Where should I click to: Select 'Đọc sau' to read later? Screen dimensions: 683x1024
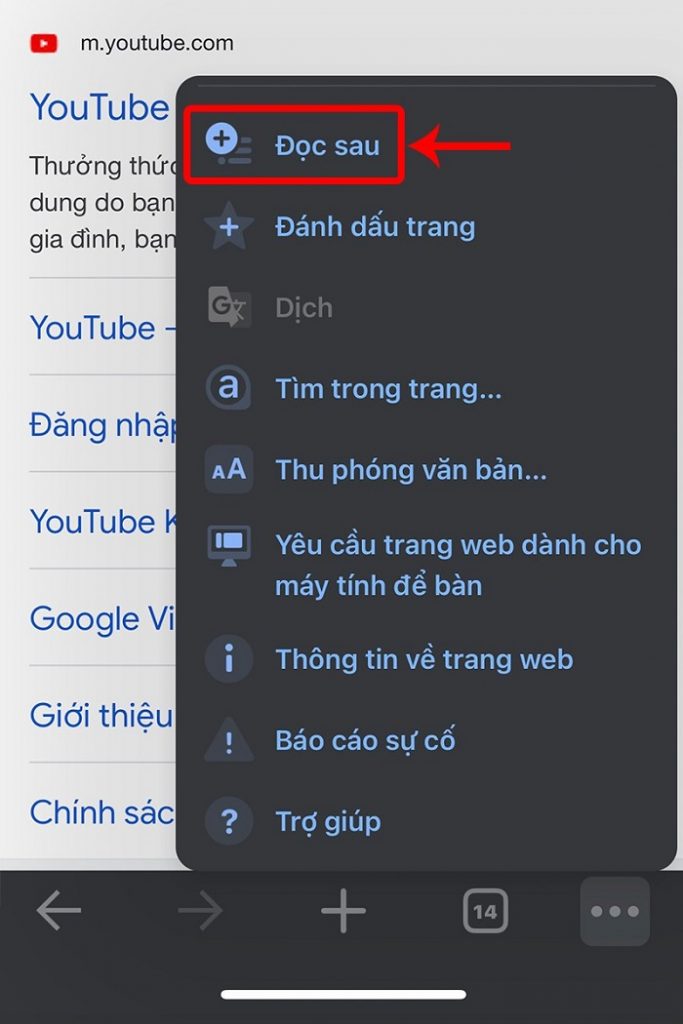click(x=327, y=146)
